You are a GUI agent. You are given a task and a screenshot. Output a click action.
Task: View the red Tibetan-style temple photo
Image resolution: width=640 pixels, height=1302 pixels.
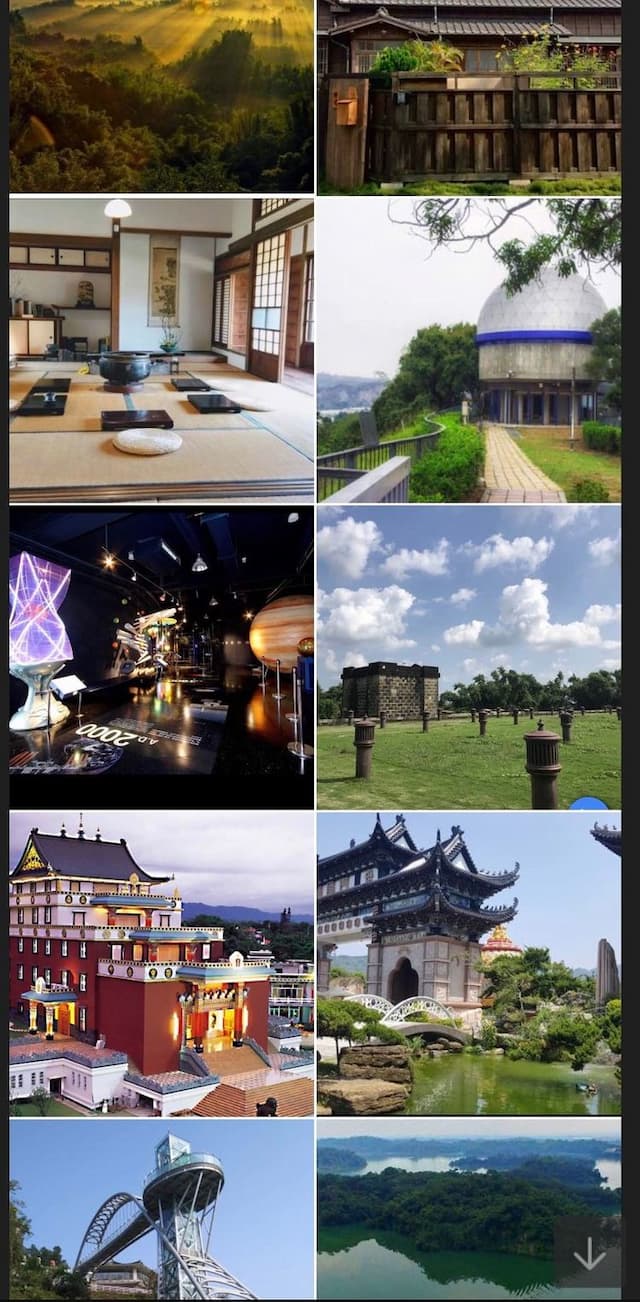click(161, 964)
